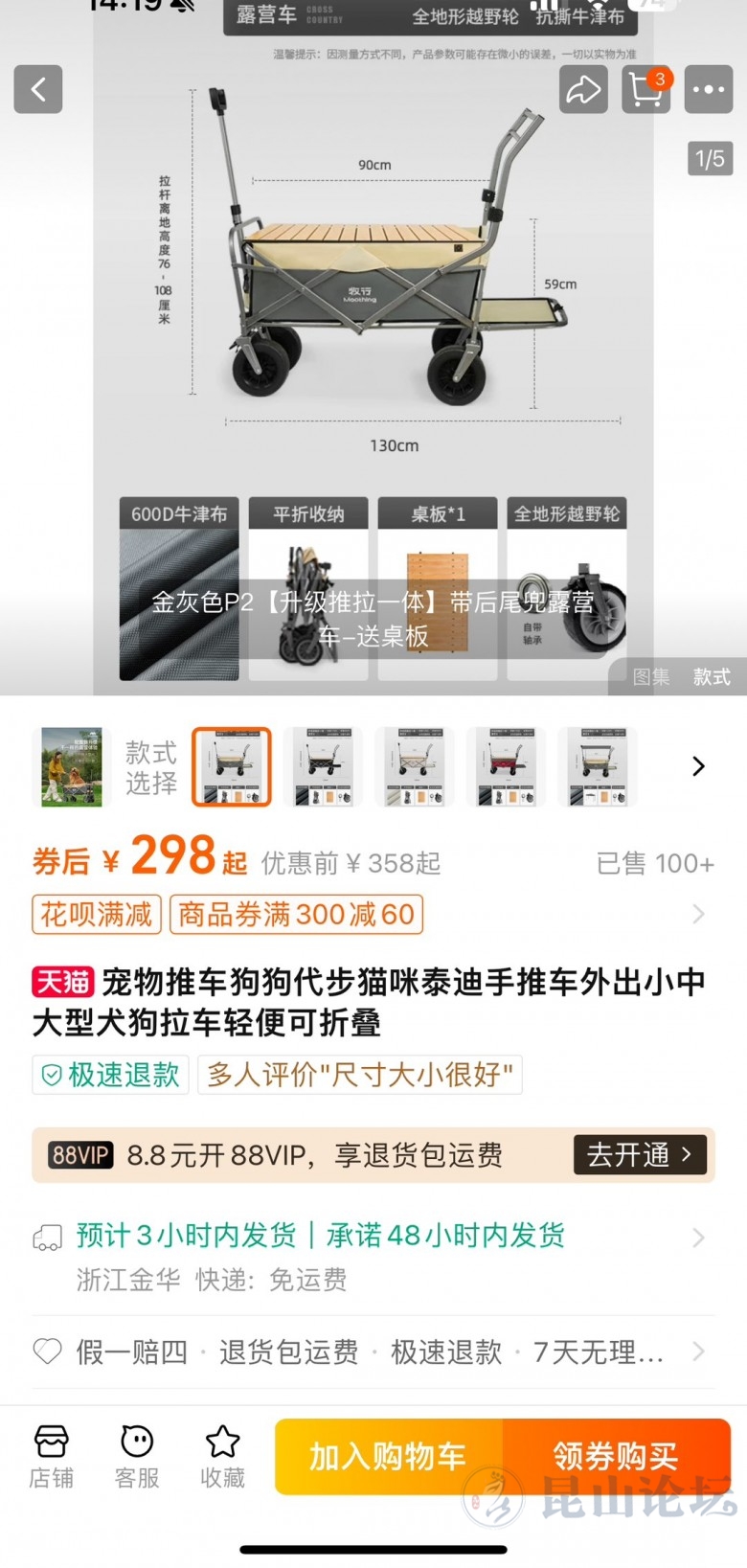This screenshot has width=747, height=1568.
Task: Select the second style thumbnail
Action: pos(324,766)
